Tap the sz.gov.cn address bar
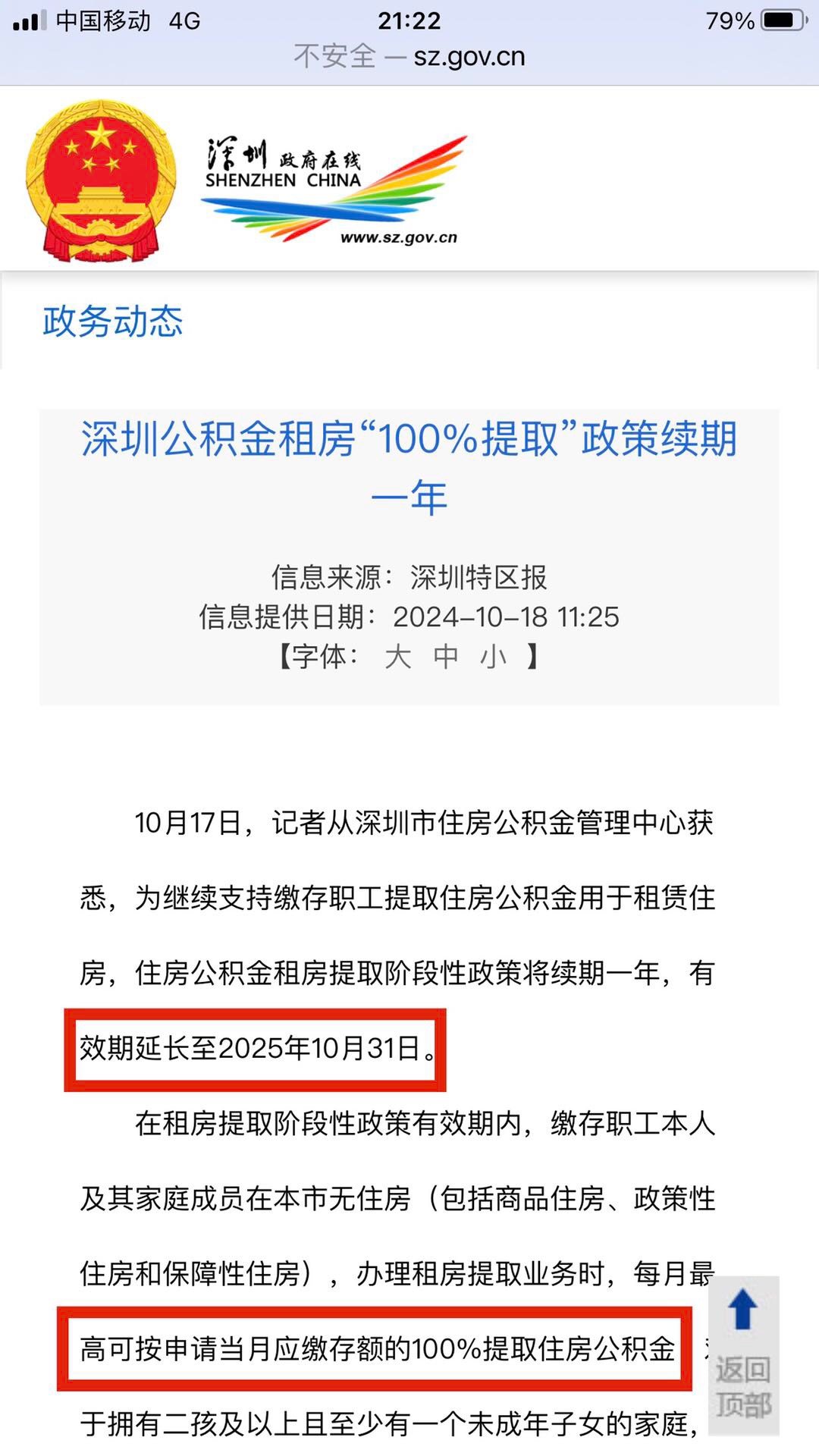The height and width of the screenshot is (1456, 819). (409, 56)
